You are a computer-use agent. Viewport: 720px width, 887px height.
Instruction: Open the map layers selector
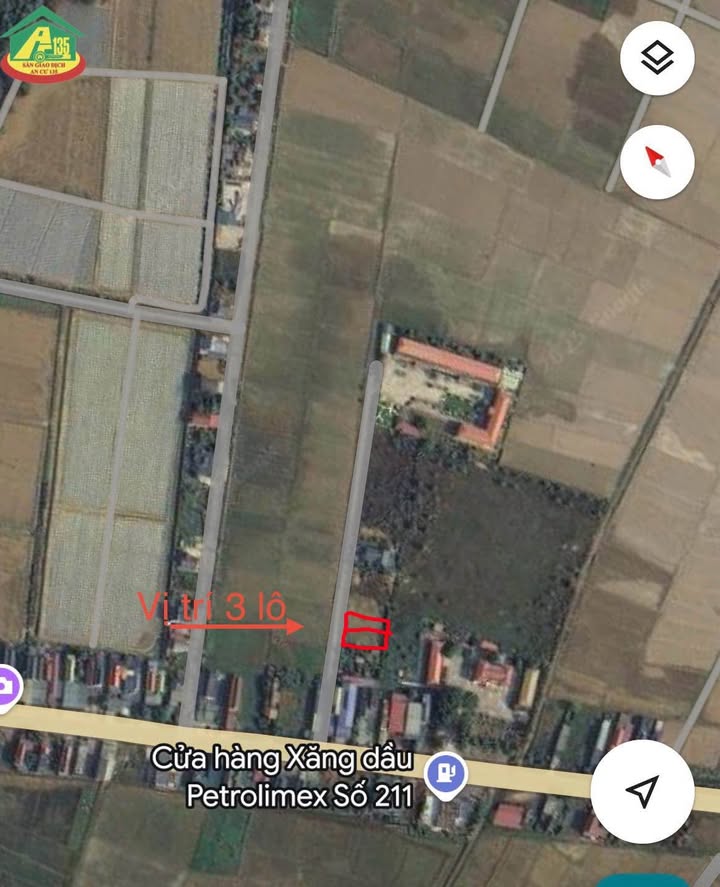pos(656,58)
